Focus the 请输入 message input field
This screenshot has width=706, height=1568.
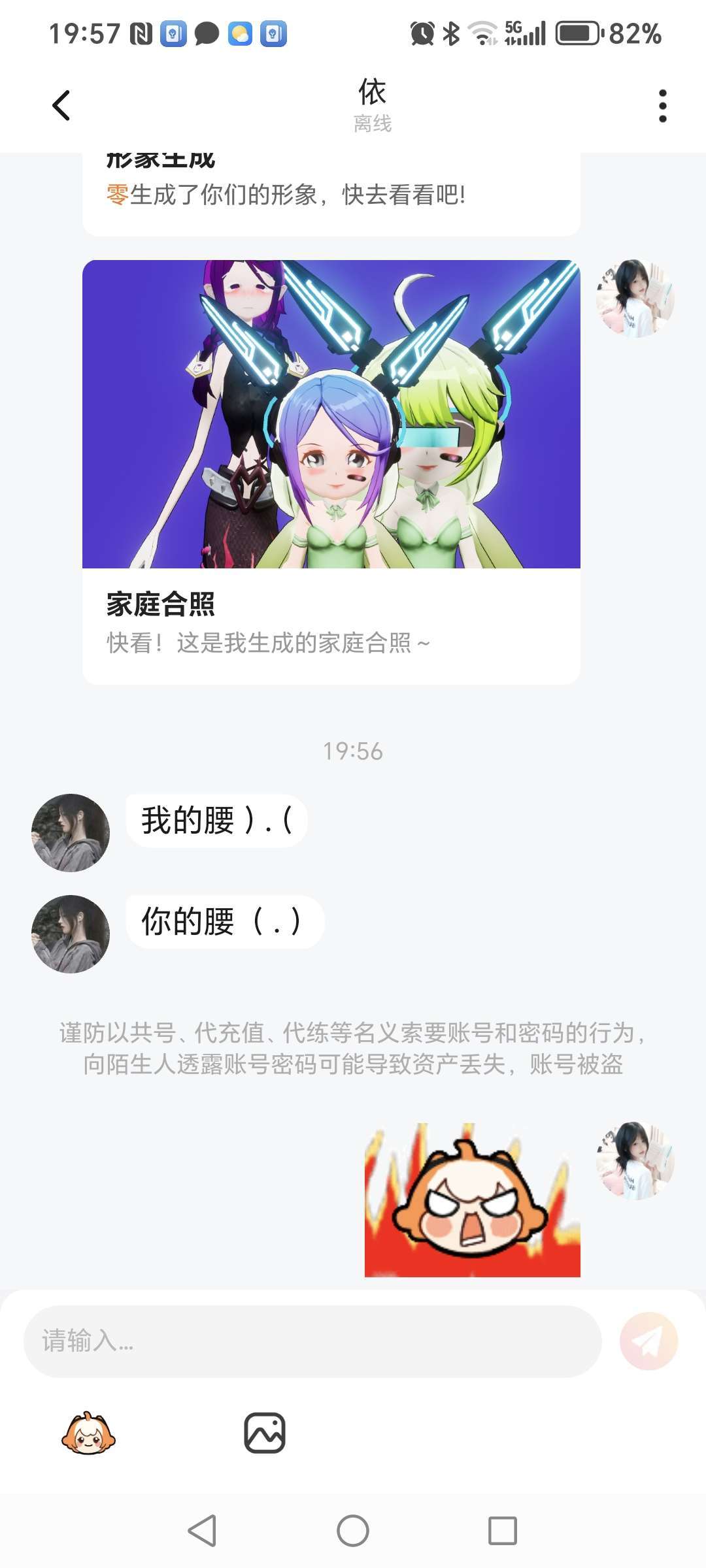point(312,1341)
